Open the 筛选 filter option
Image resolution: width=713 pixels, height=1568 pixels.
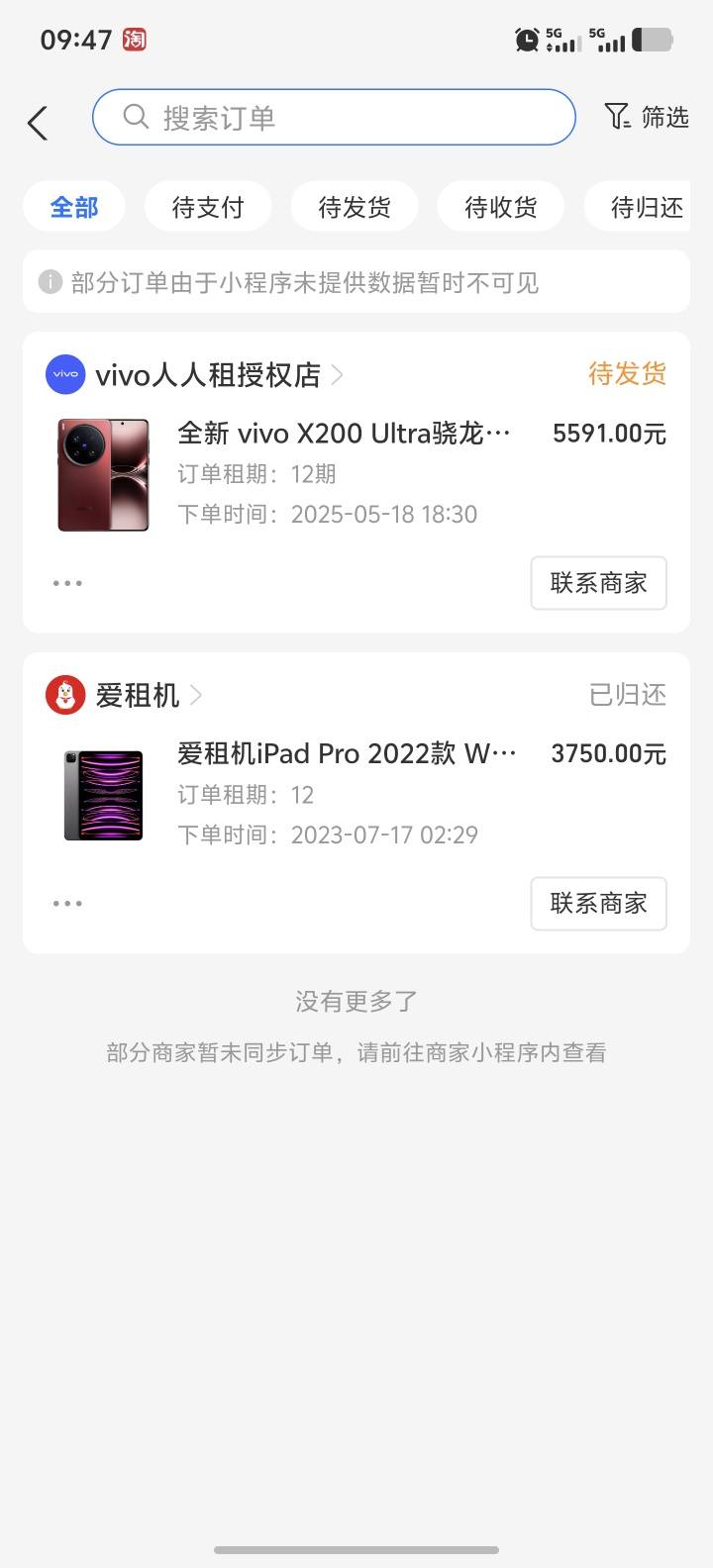click(646, 118)
